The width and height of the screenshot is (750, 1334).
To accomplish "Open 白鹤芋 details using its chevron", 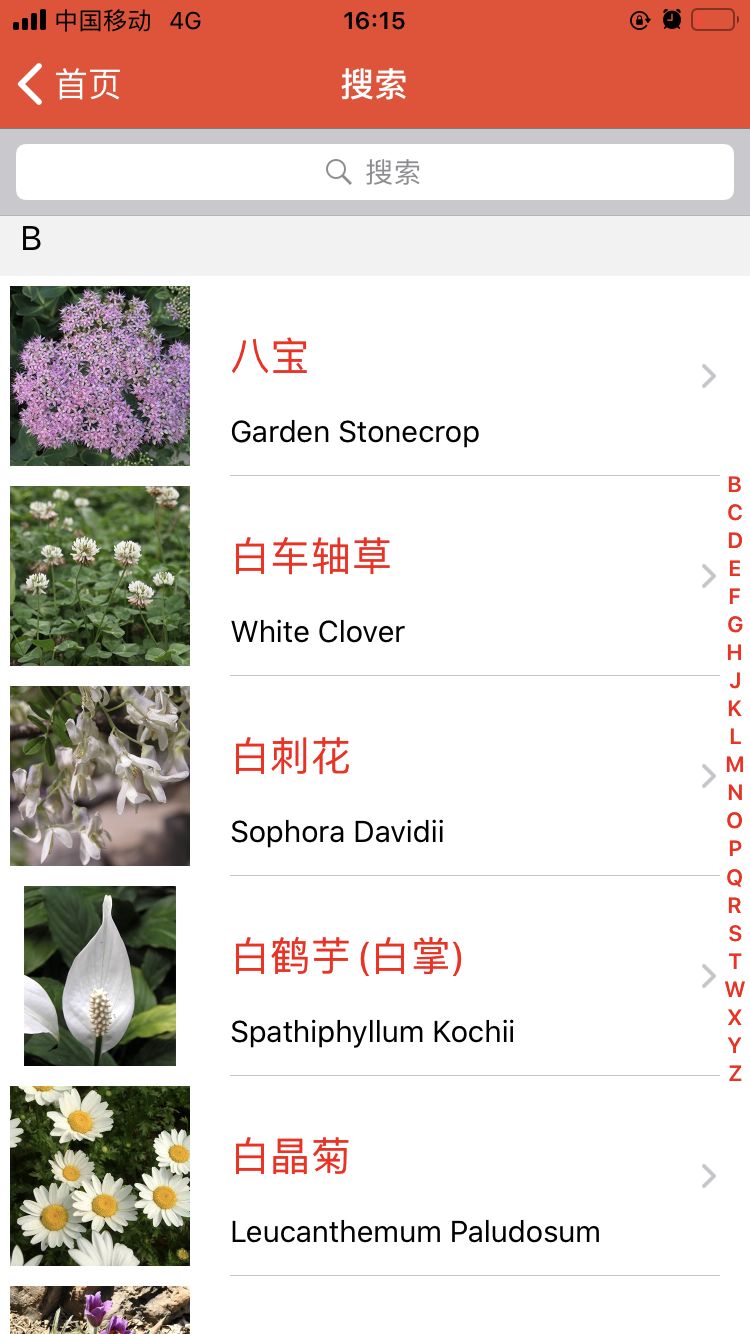I will (x=708, y=976).
